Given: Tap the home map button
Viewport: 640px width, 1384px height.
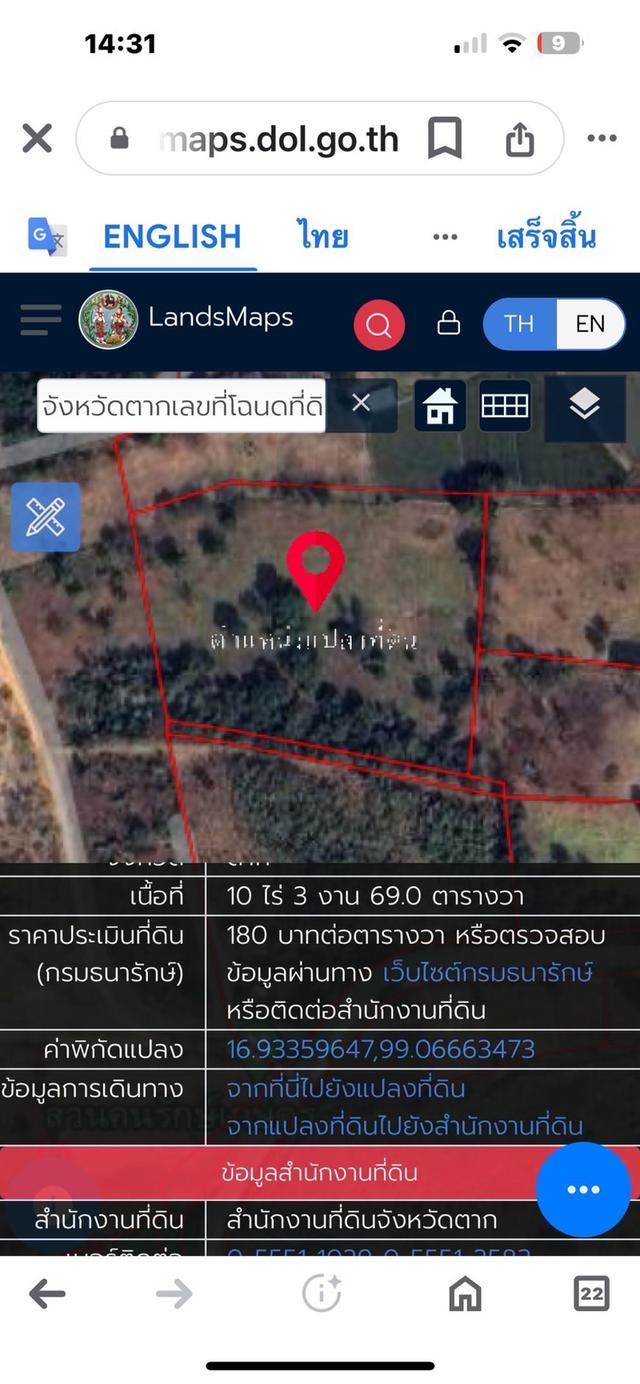Looking at the screenshot, I should point(440,405).
